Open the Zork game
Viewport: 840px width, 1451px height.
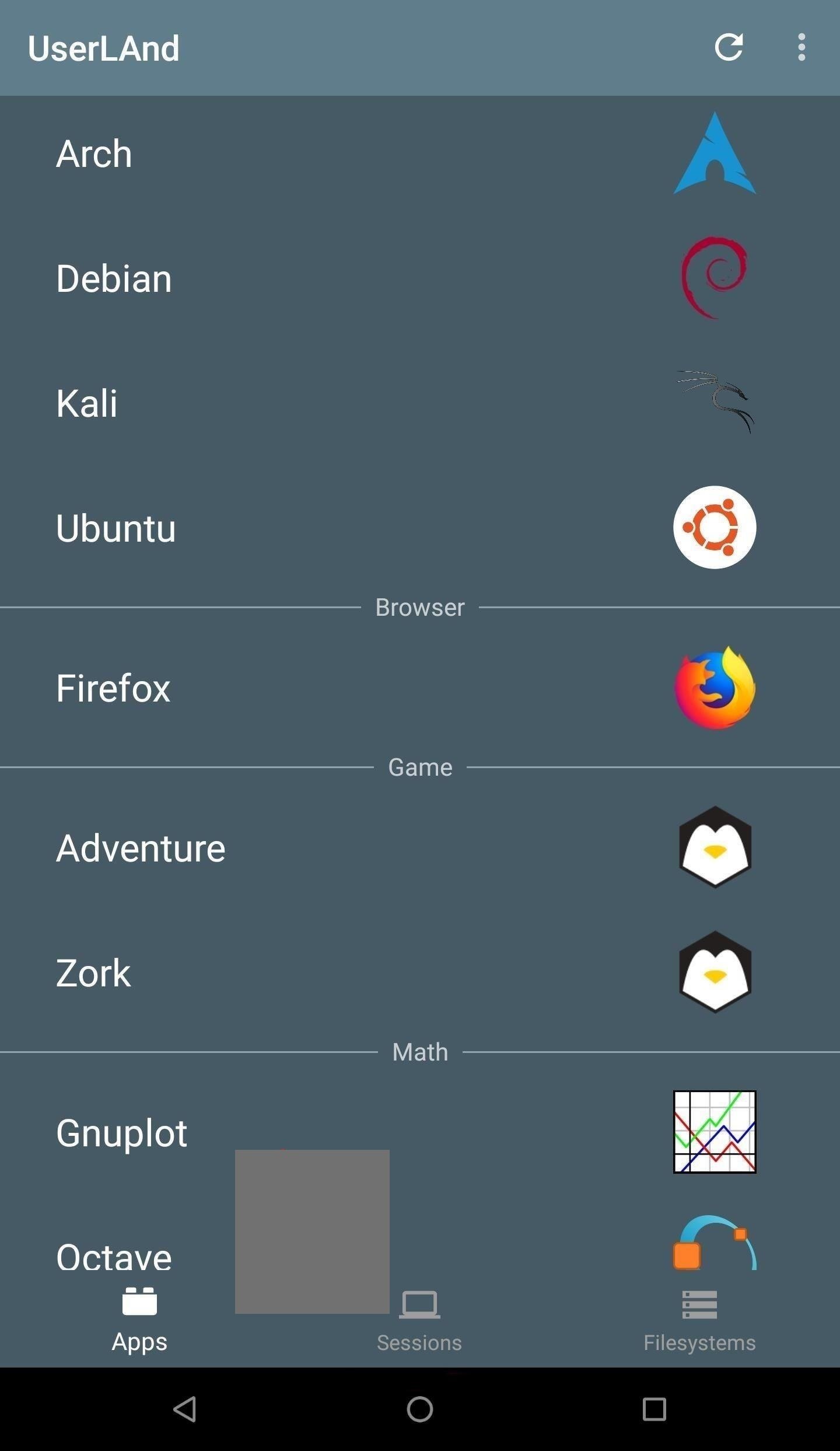(420, 972)
